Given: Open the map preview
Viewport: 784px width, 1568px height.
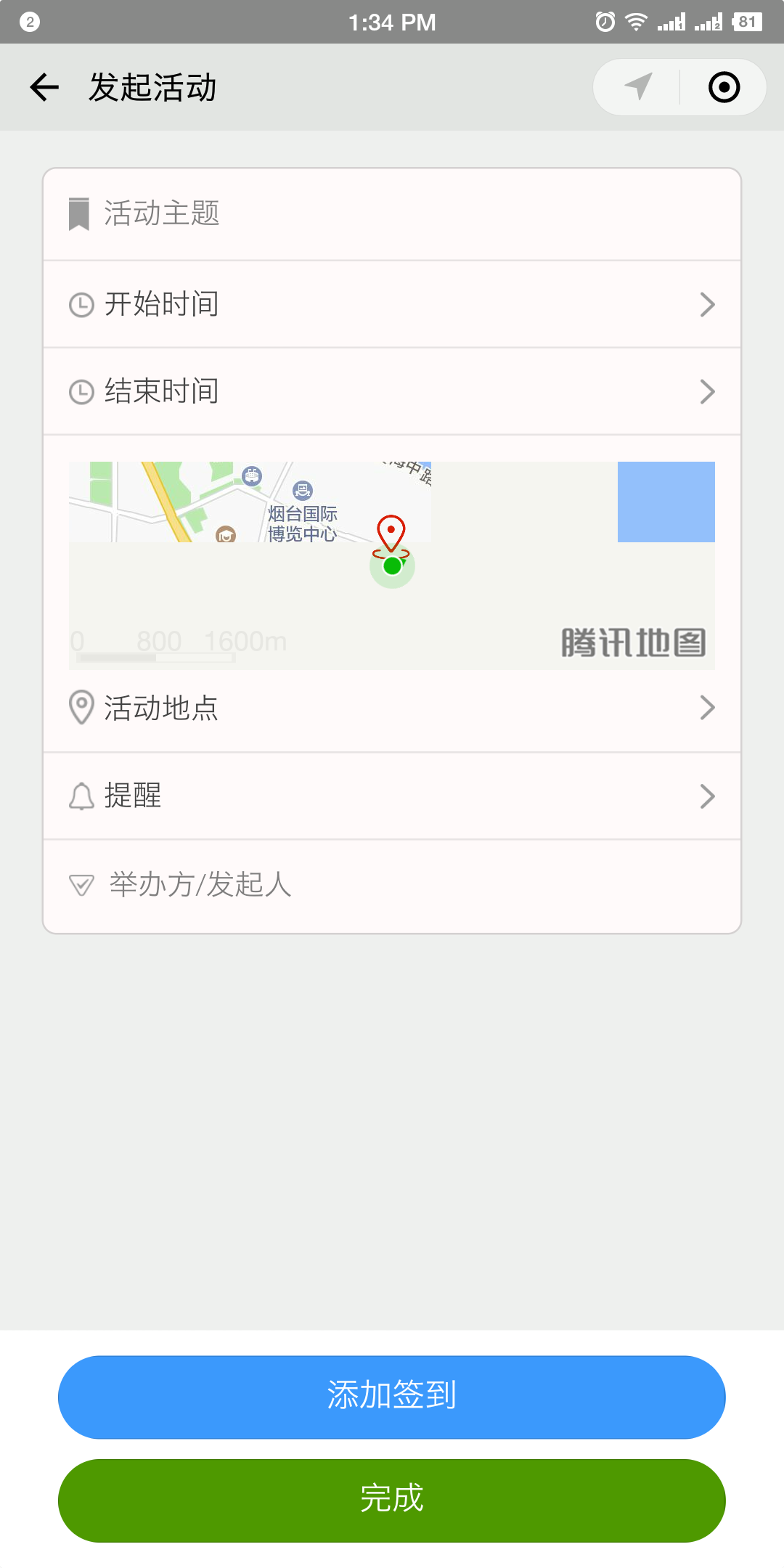Looking at the screenshot, I should click(x=392, y=565).
